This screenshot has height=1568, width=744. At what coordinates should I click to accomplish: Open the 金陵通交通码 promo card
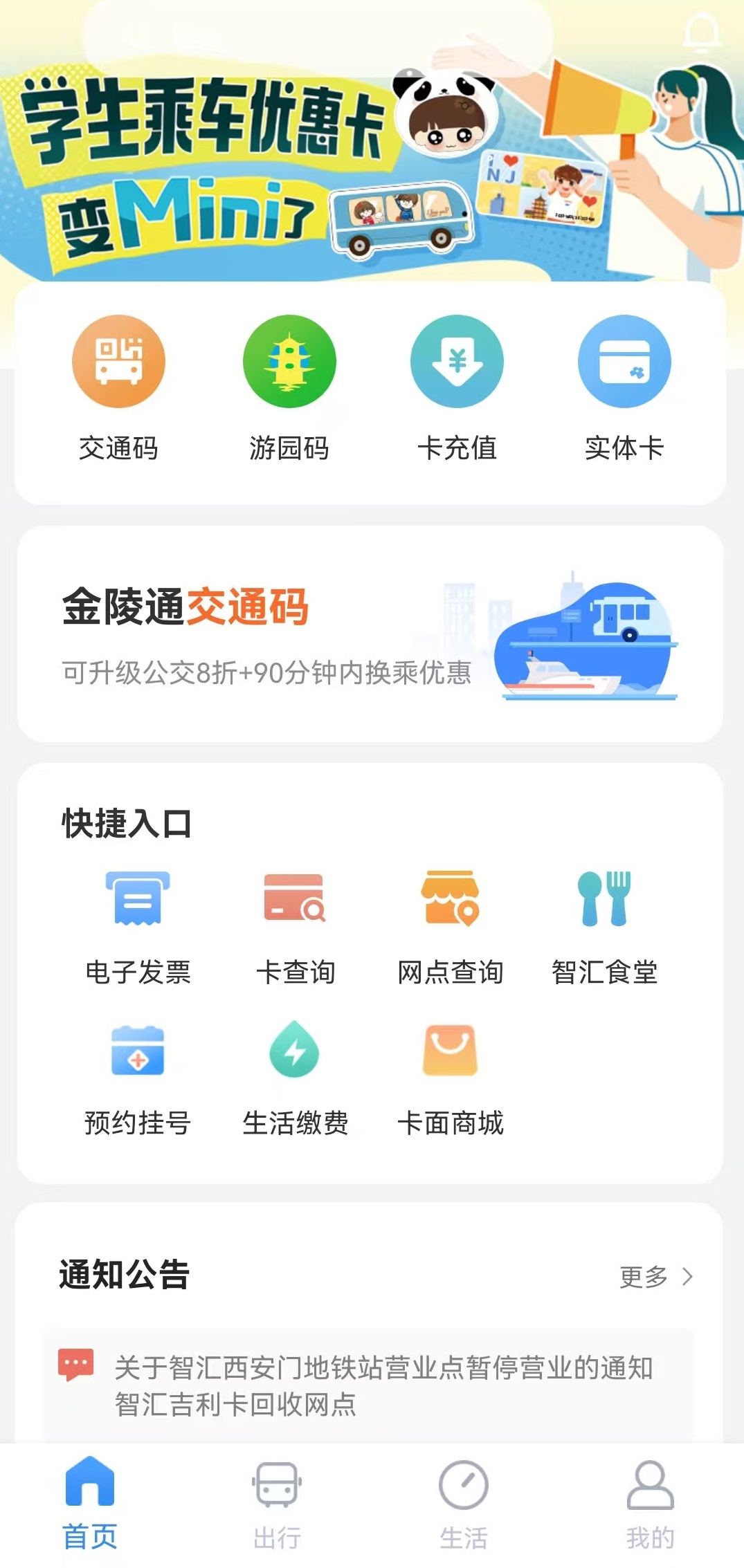pyautogui.click(x=370, y=634)
